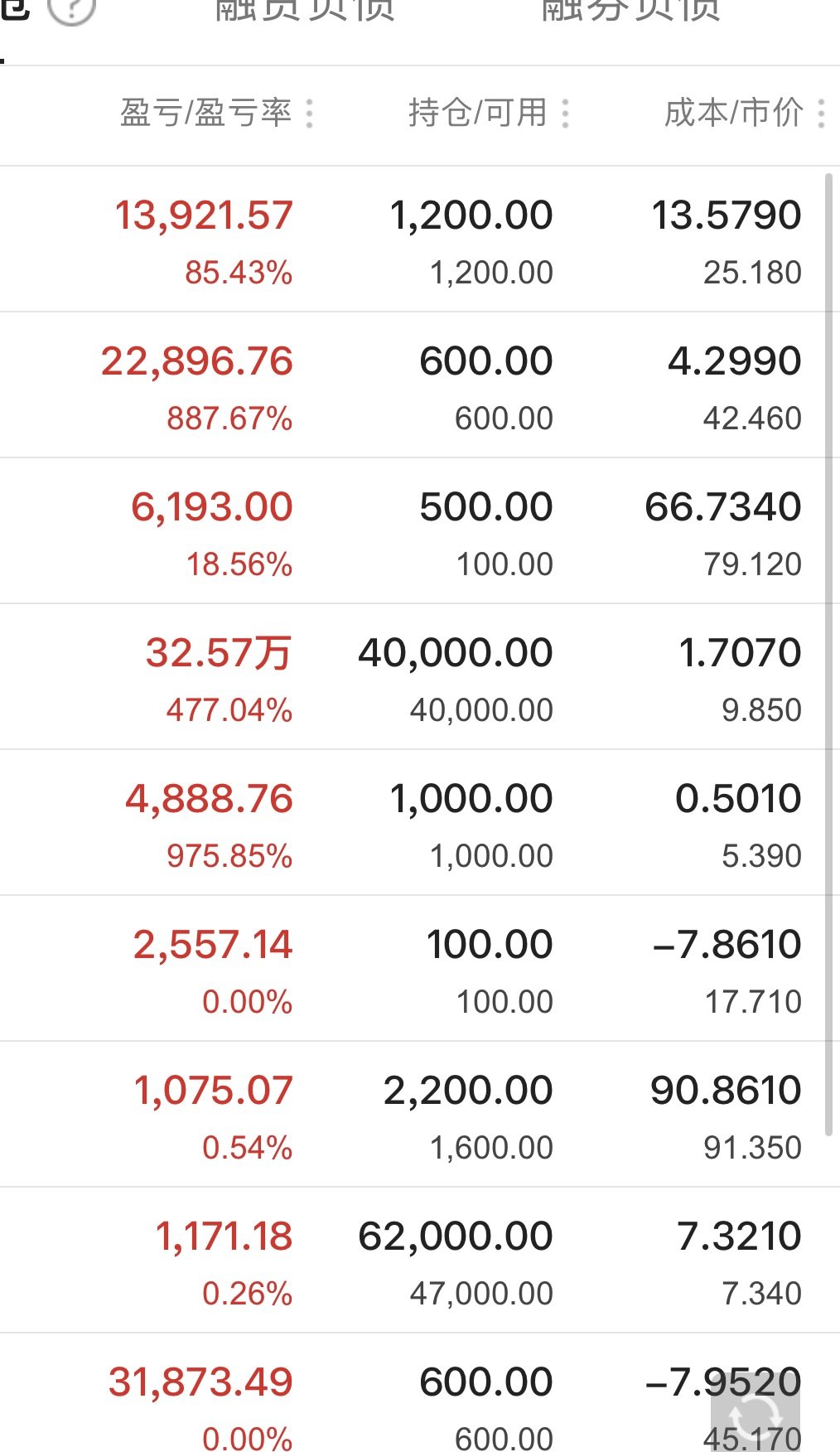
Task: Switch to the 融资负债 tab
Action: (305, 11)
